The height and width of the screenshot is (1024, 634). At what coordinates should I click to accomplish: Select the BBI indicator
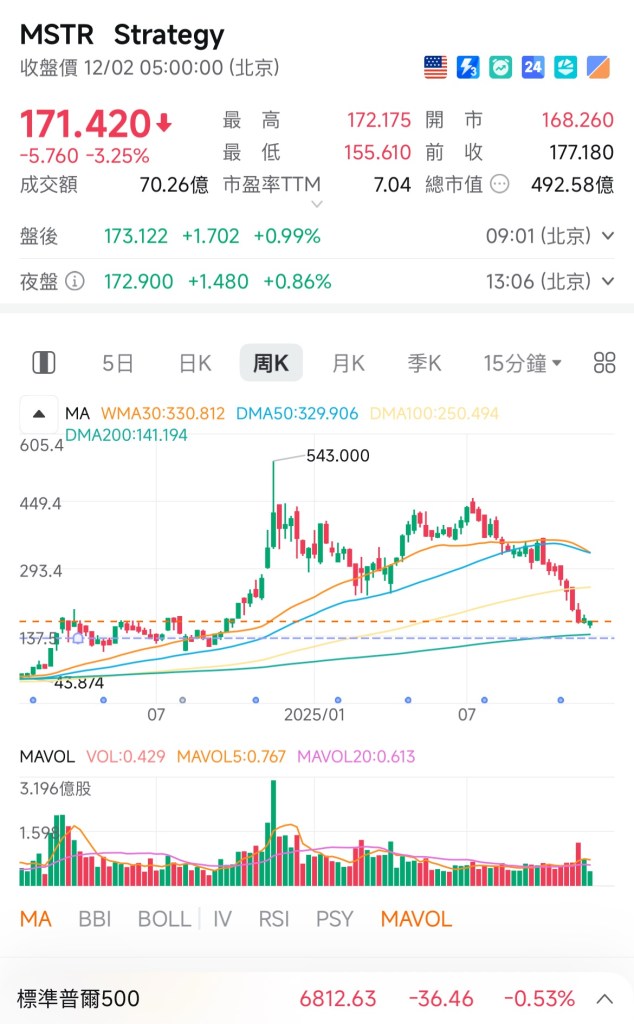pyautogui.click(x=94, y=918)
